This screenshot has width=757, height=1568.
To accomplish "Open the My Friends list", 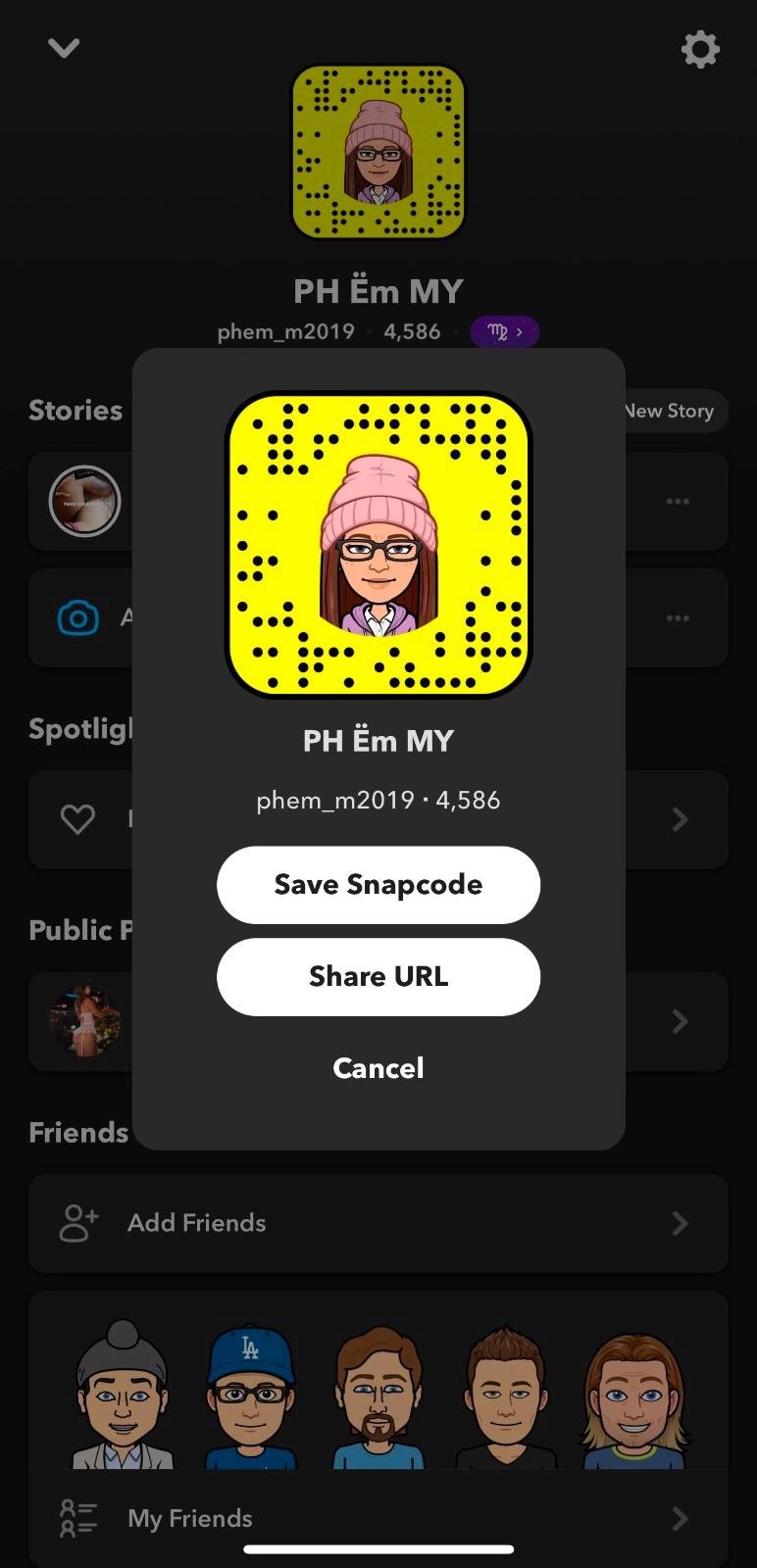I will pos(378,1518).
